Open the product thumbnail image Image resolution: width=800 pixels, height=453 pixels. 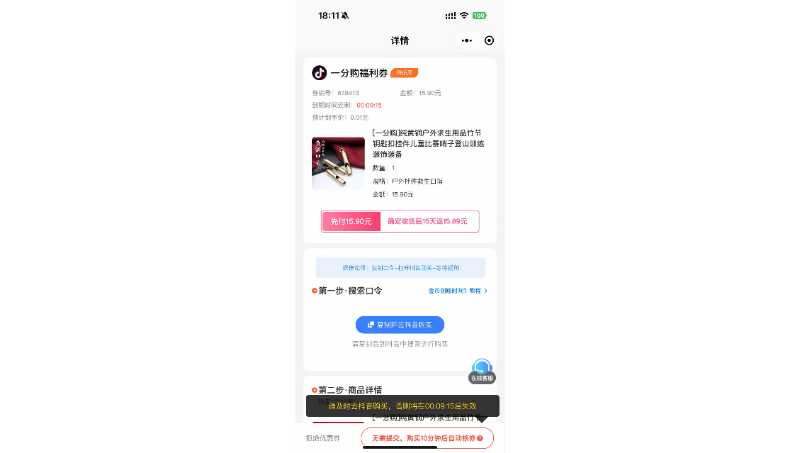tap(338, 163)
